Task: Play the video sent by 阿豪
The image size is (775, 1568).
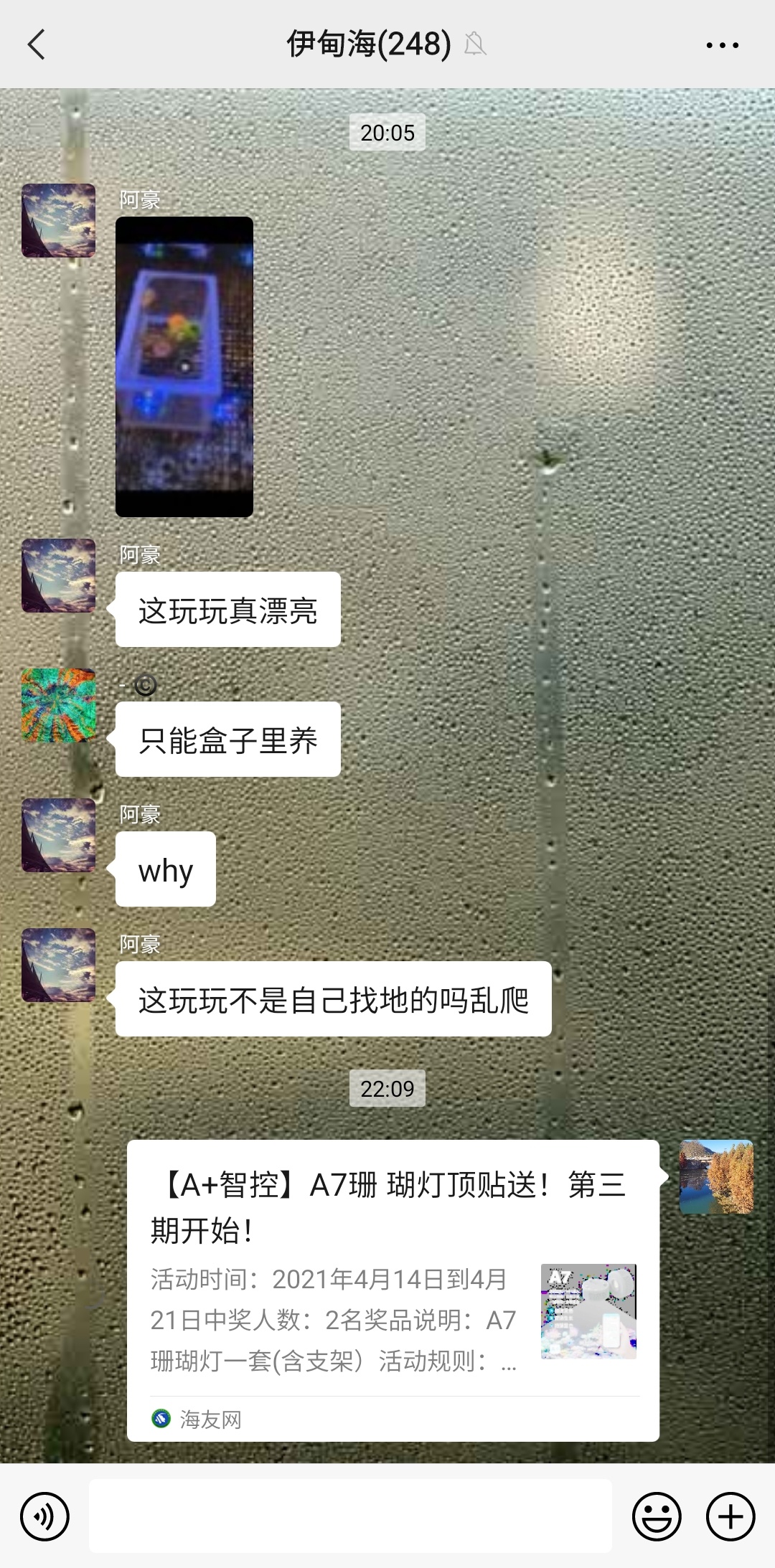Action: (184, 367)
